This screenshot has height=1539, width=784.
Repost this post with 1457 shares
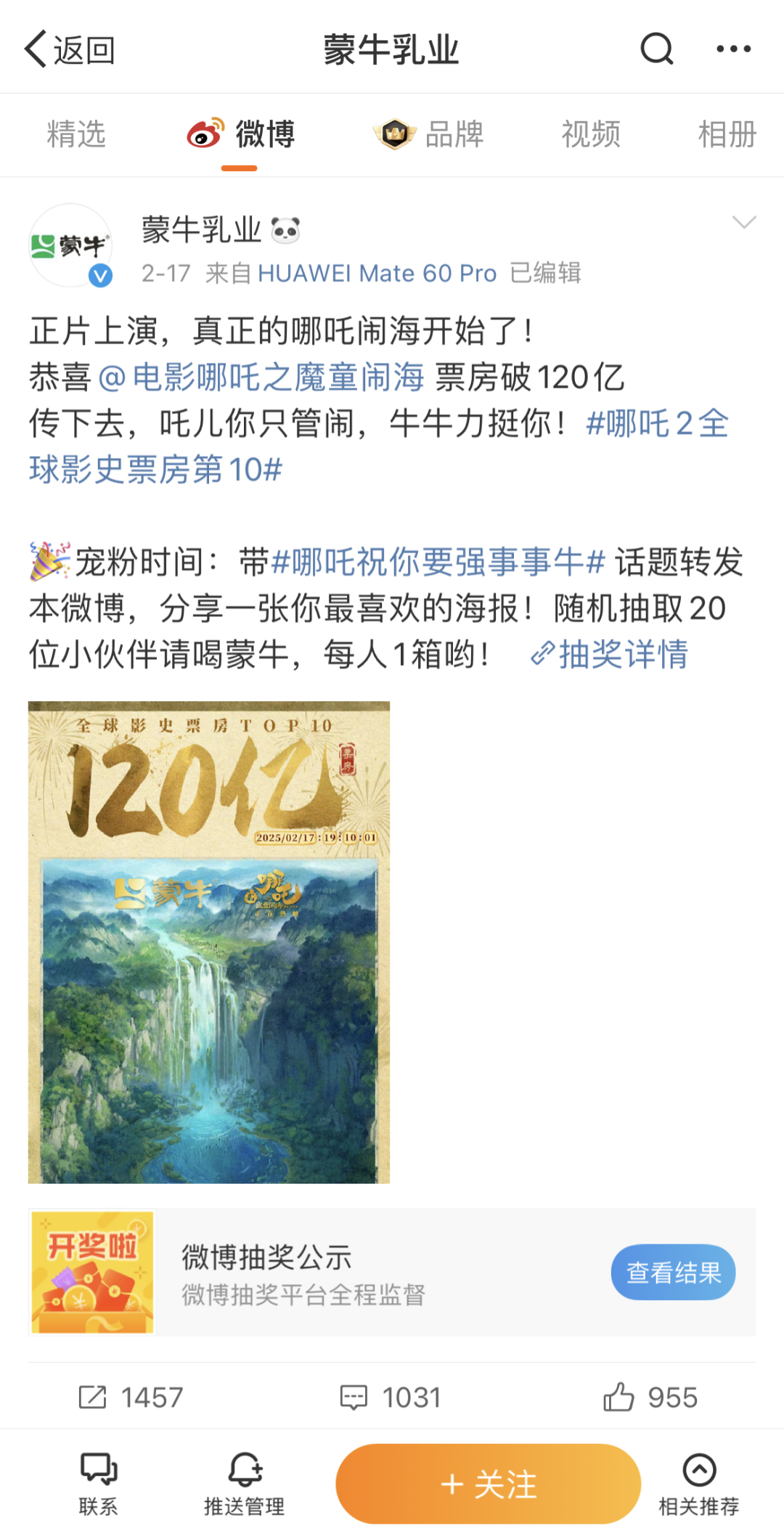[131, 1397]
